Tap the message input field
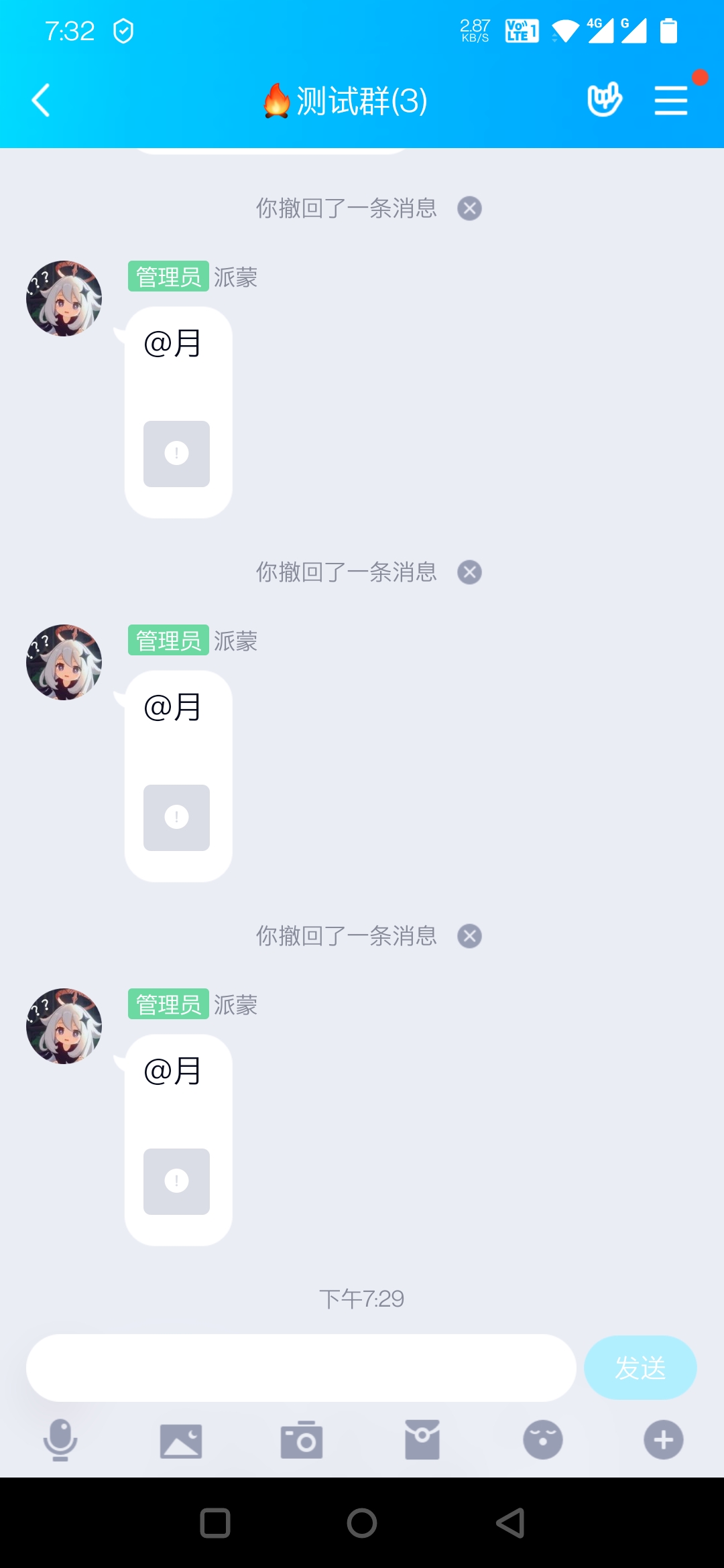This screenshot has width=724, height=1568. tap(300, 1367)
